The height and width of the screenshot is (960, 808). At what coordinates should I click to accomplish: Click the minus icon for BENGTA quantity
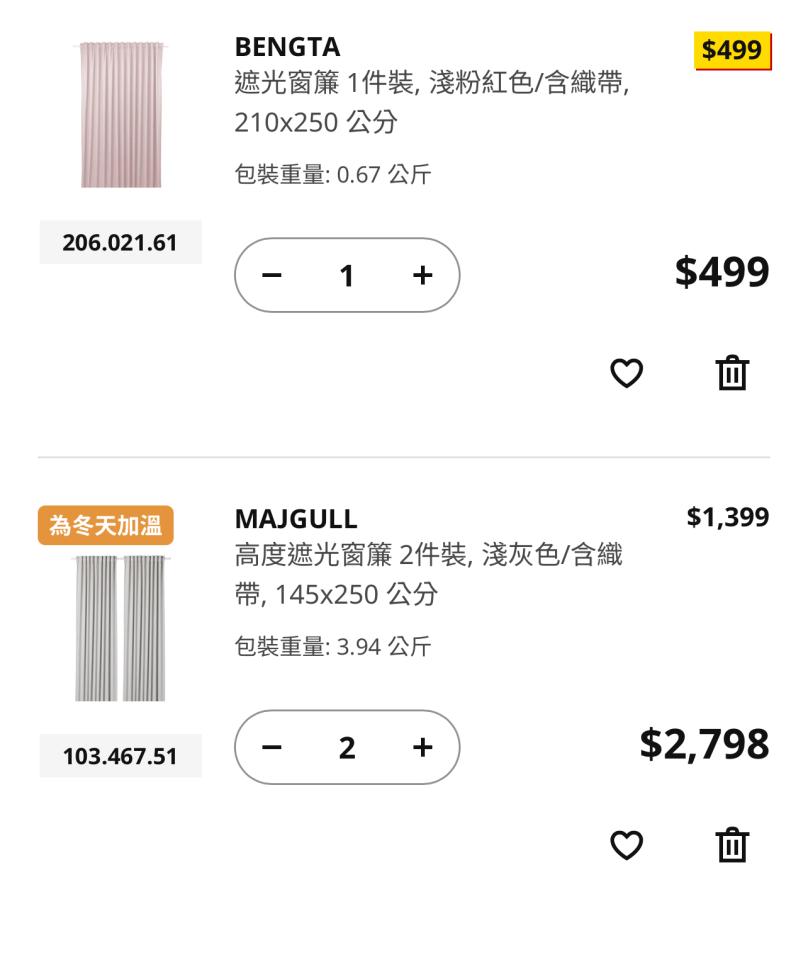click(x=273, y=274)
